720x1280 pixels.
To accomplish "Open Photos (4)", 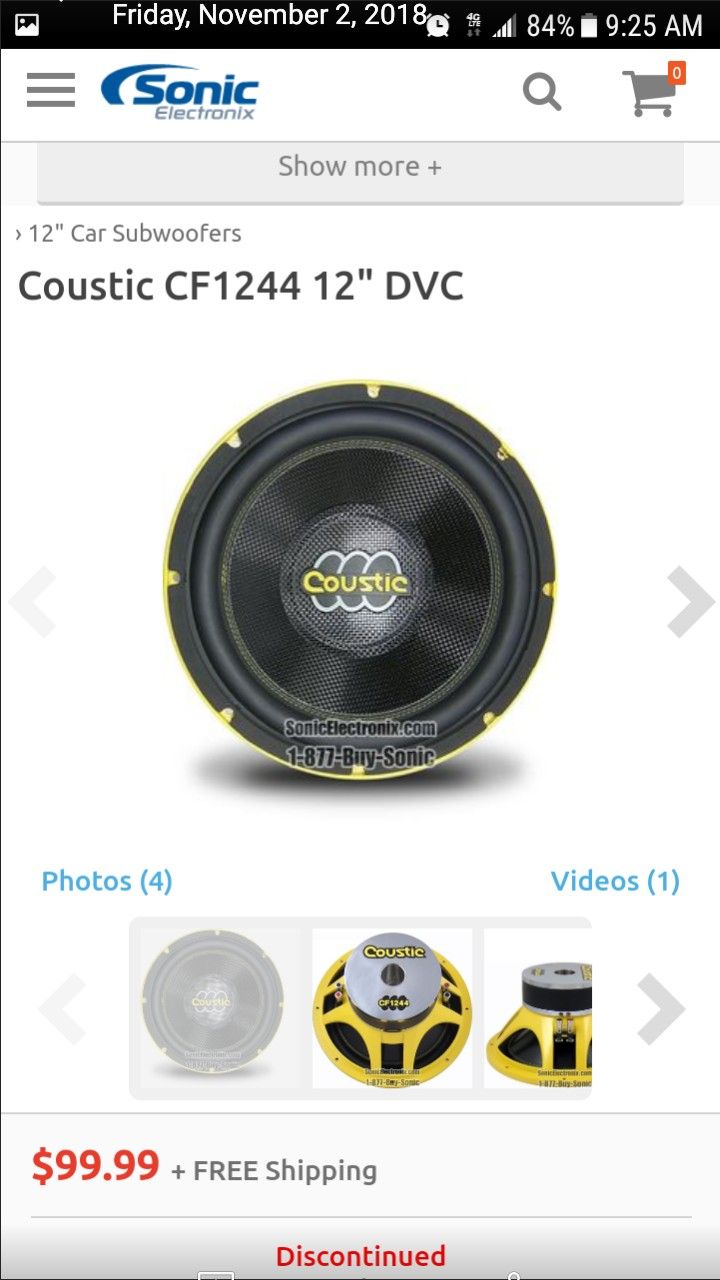I will [x=107, y=881].
